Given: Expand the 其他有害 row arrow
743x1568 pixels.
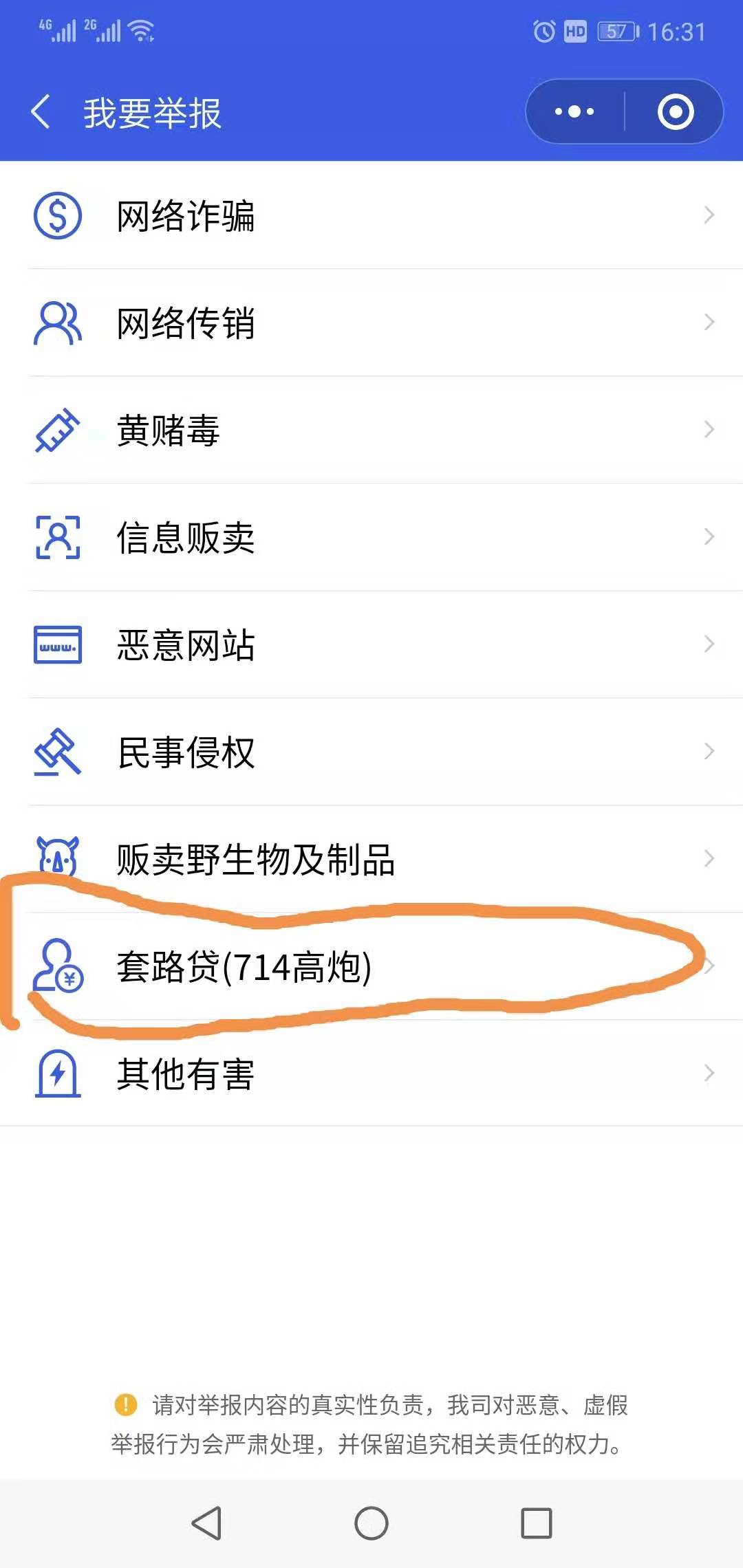Looking at the screenshot, I should tap(711, 1073).
